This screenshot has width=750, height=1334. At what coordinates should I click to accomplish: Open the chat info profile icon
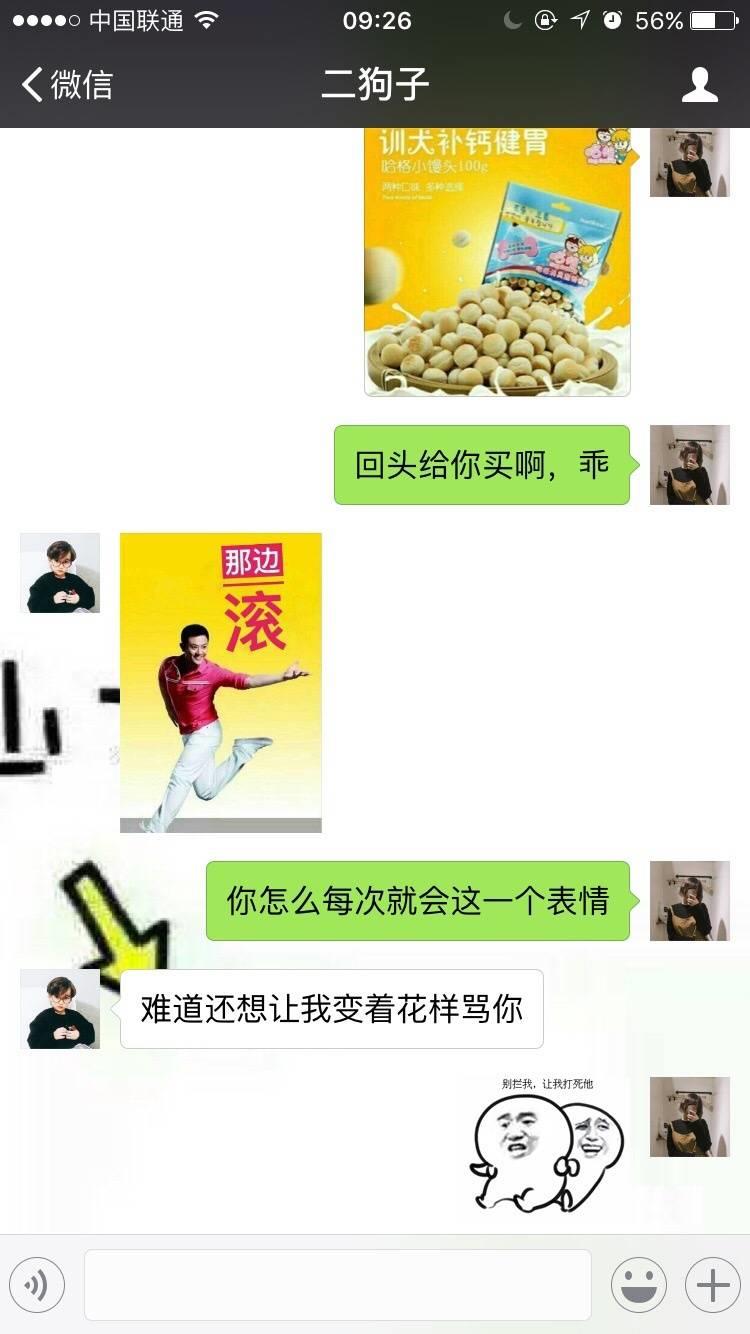click(699, 85)
